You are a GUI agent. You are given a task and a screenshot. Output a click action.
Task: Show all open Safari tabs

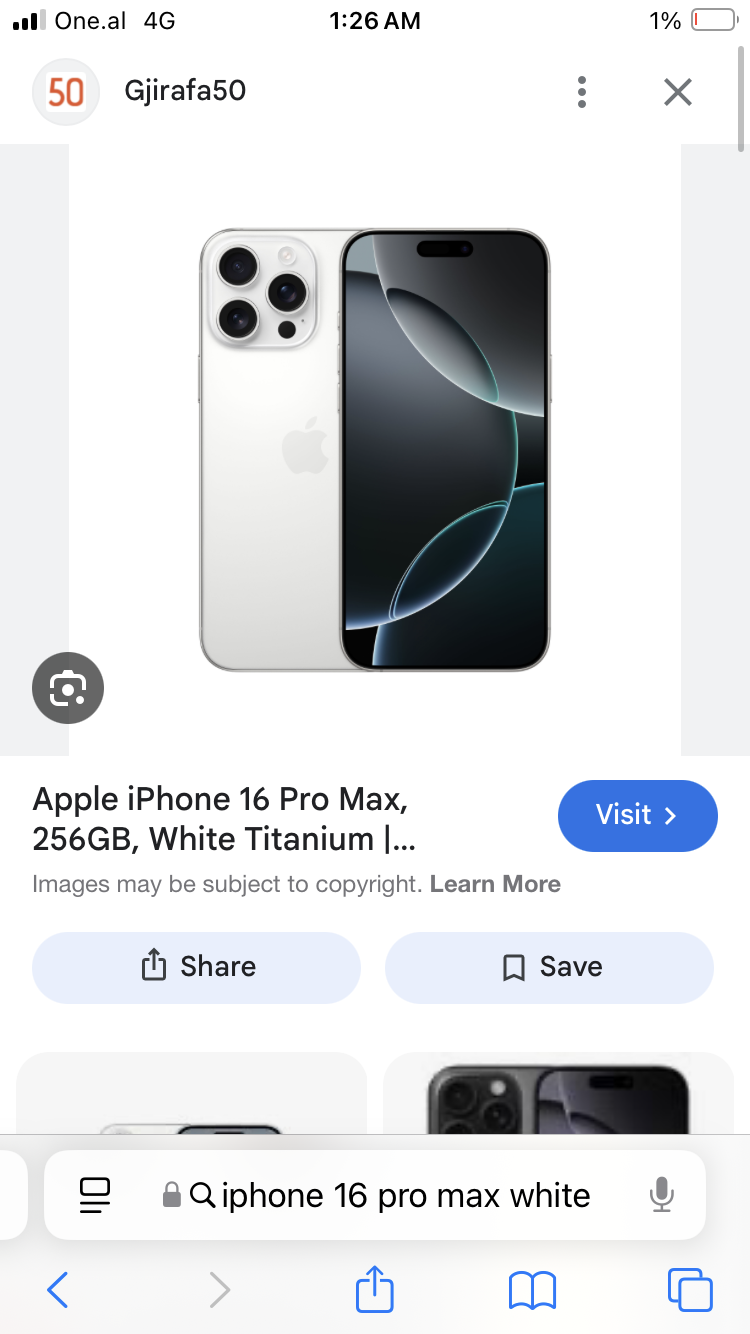tap(689, 1290)
